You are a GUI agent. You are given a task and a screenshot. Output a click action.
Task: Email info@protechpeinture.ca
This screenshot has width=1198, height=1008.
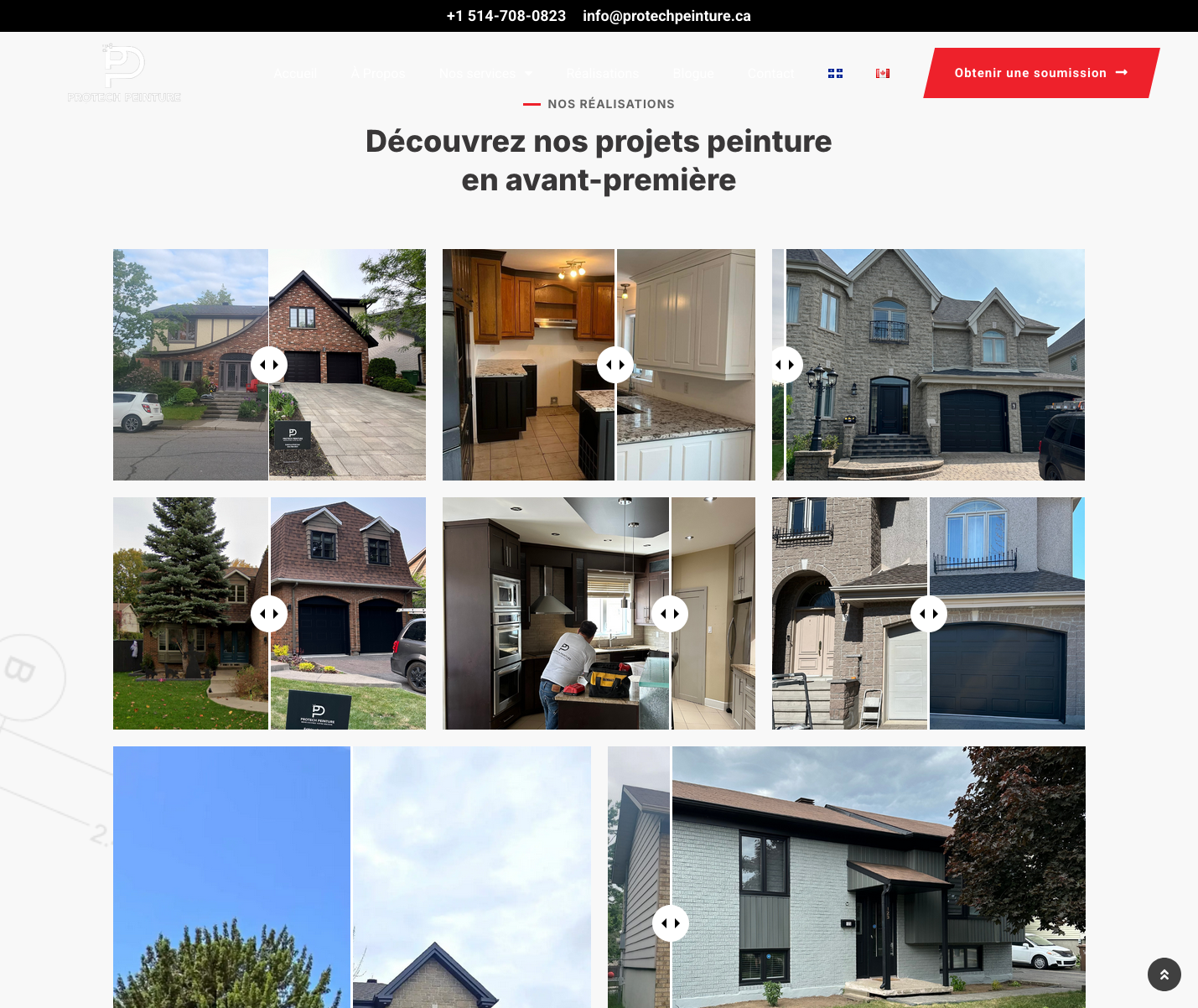(666, 16)
